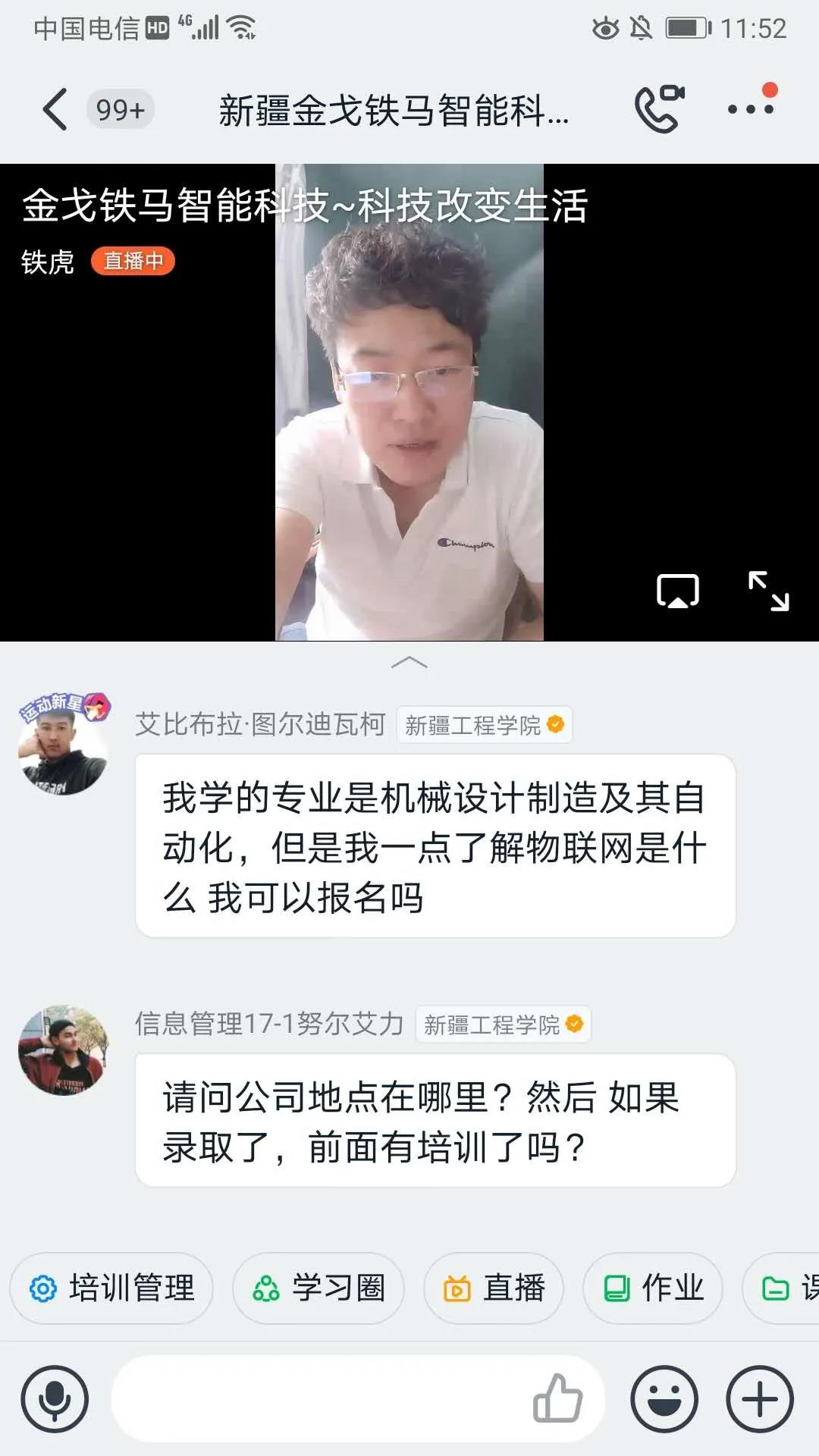
Task: Focus the message text input field
Action: pos(318,1399)
